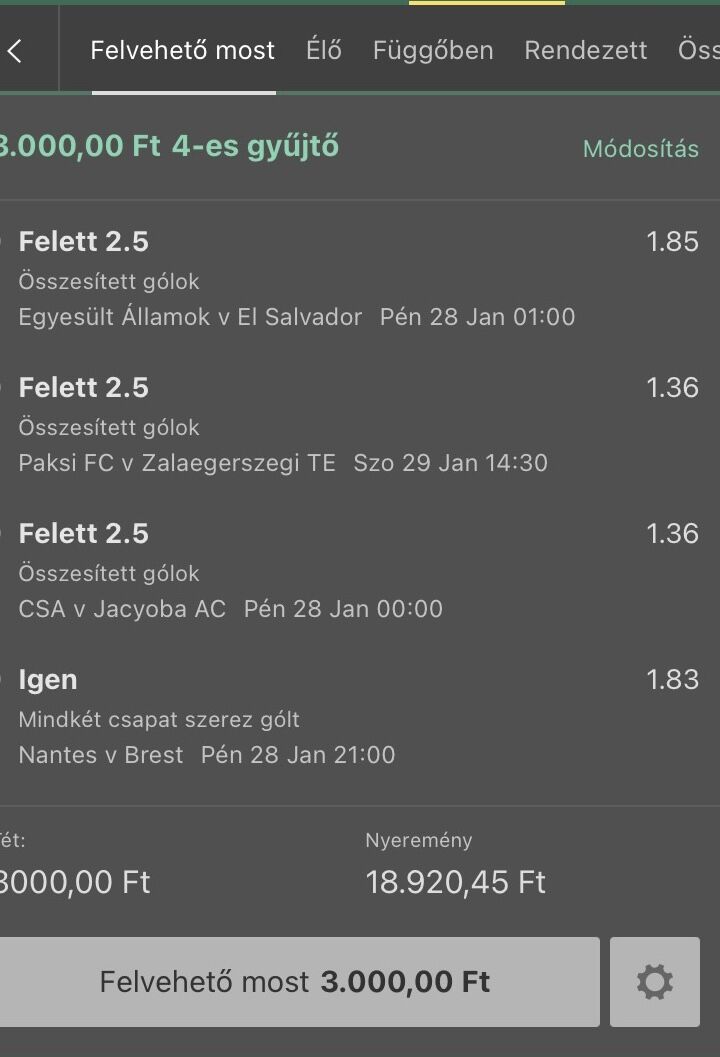Open the Függőben tab
The width and height of the screenshot is (720, 1057).
[x=433, y=51]
